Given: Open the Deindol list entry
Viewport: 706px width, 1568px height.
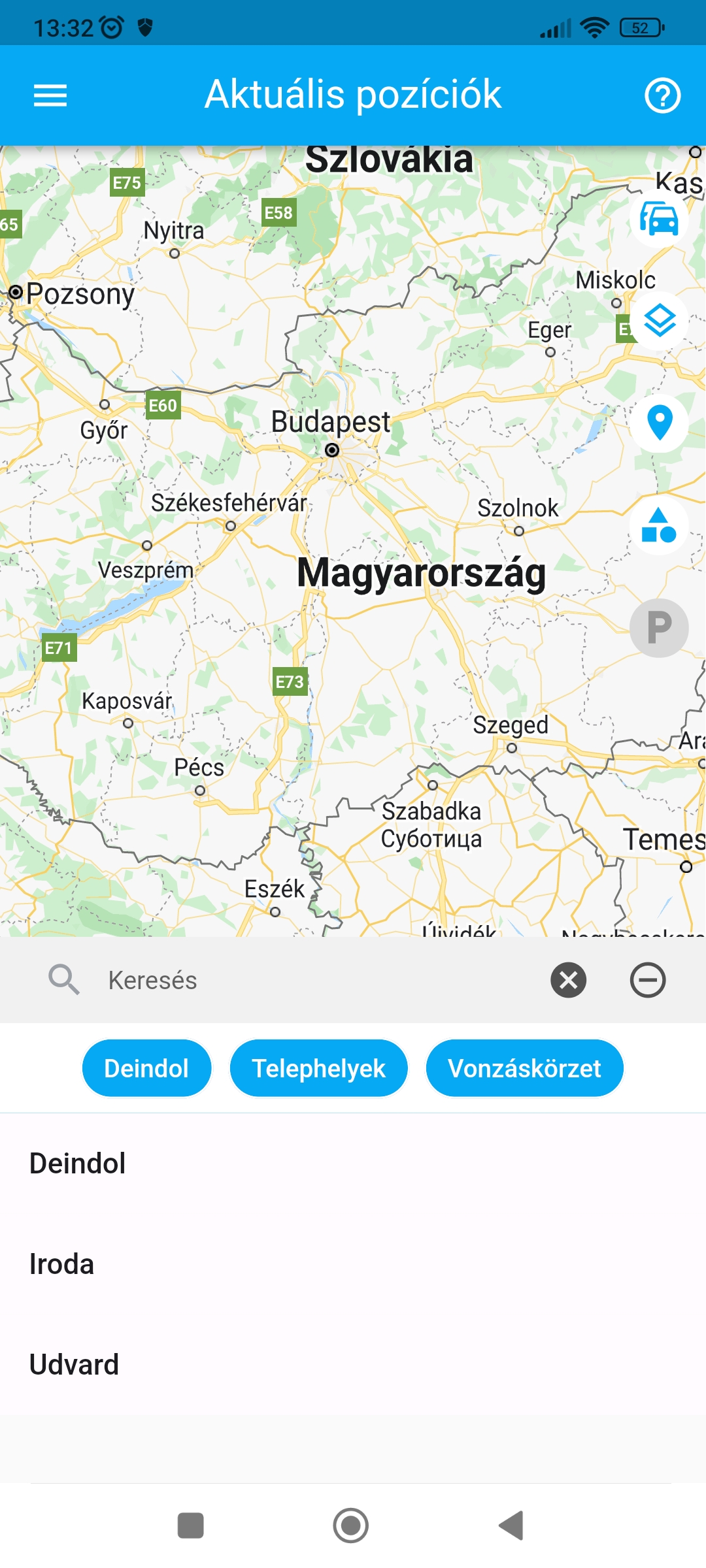Looking at the screenshot, I should [78, 1164].
